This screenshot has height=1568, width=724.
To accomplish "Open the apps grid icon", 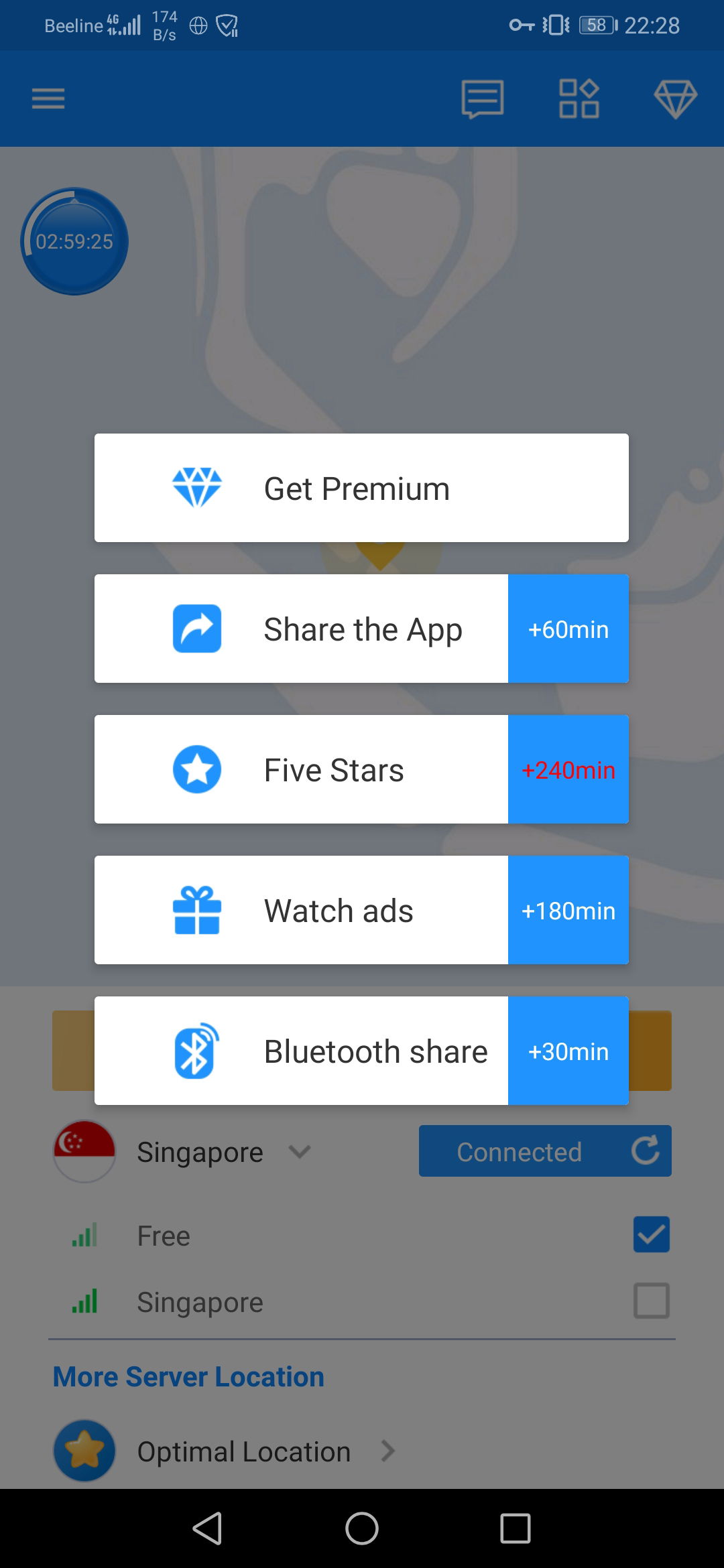I will [x=579, y=99].
